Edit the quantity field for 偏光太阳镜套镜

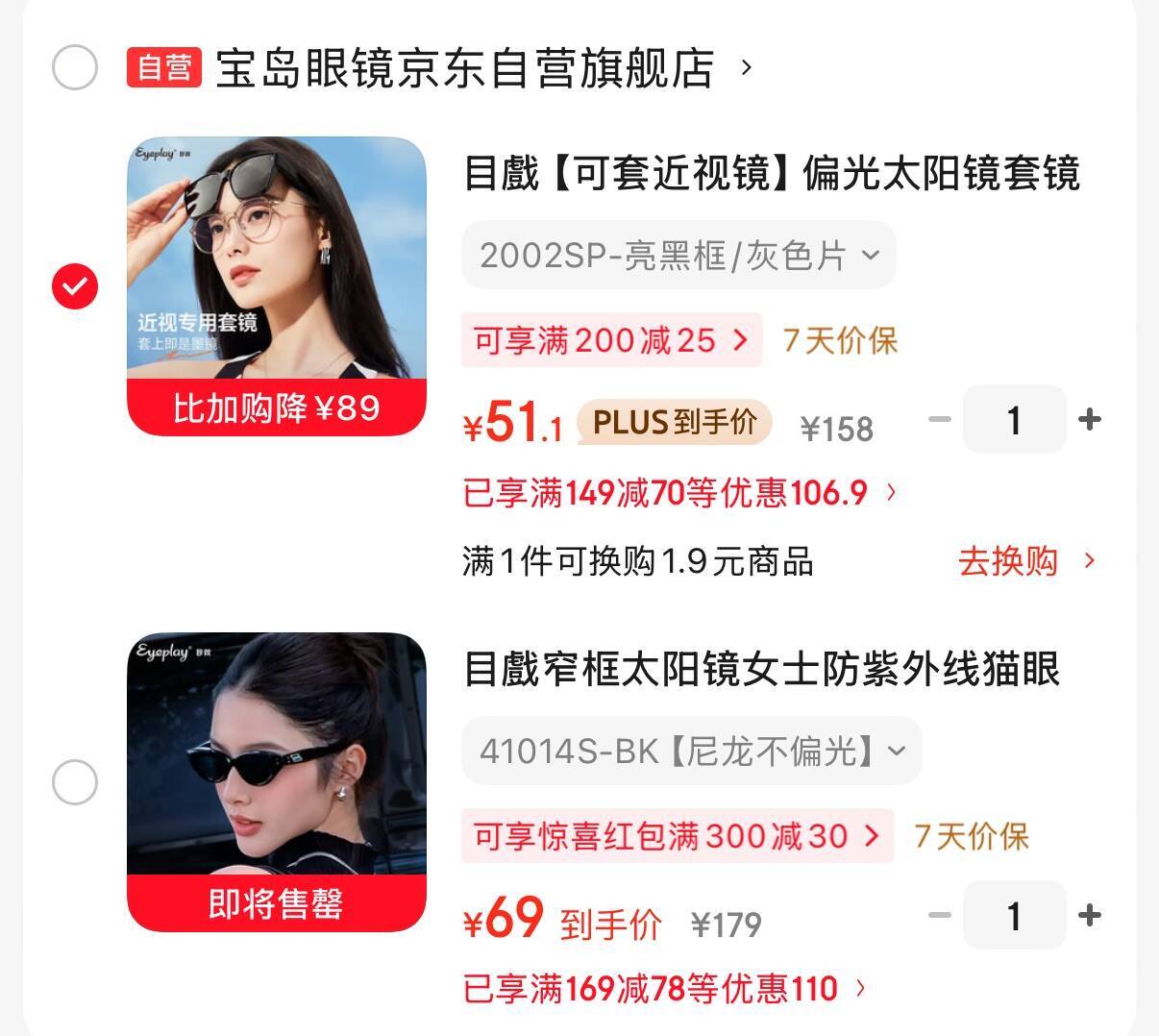pos(1014,420)
